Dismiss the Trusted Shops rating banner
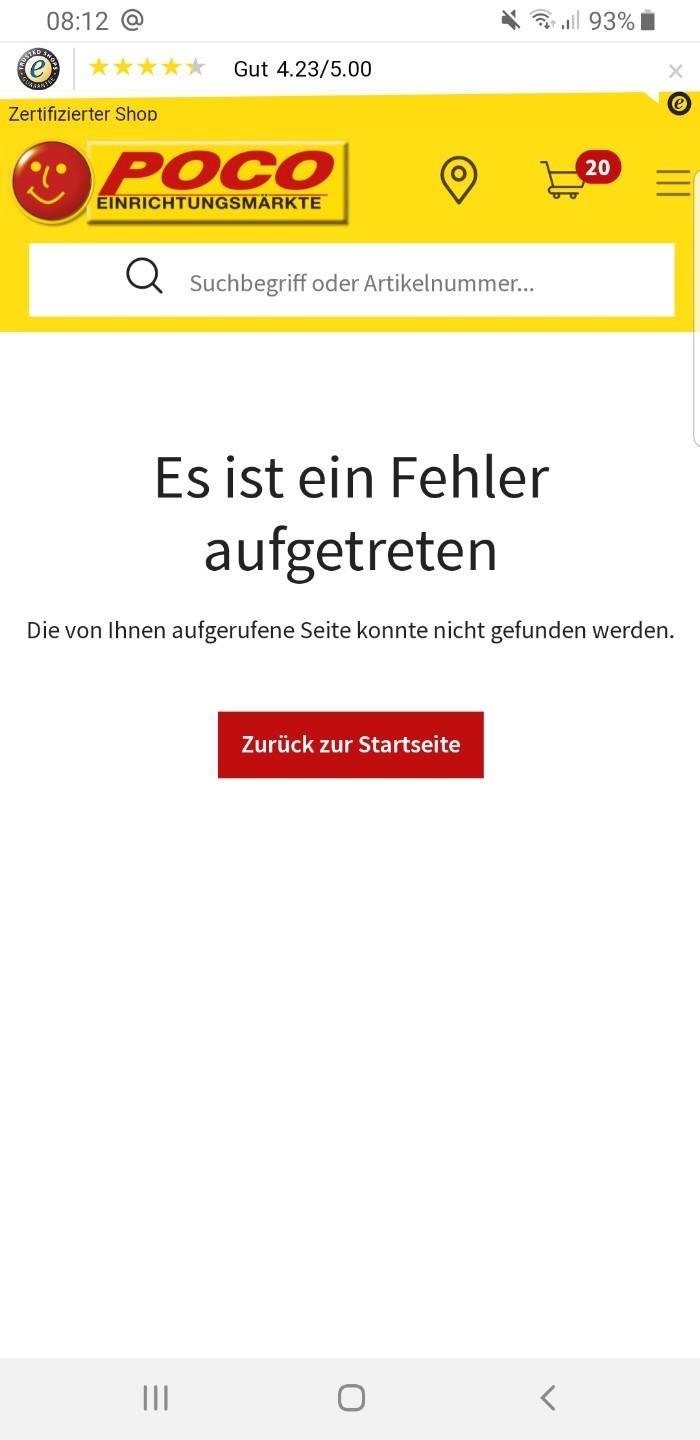 (x=675, y=71)
